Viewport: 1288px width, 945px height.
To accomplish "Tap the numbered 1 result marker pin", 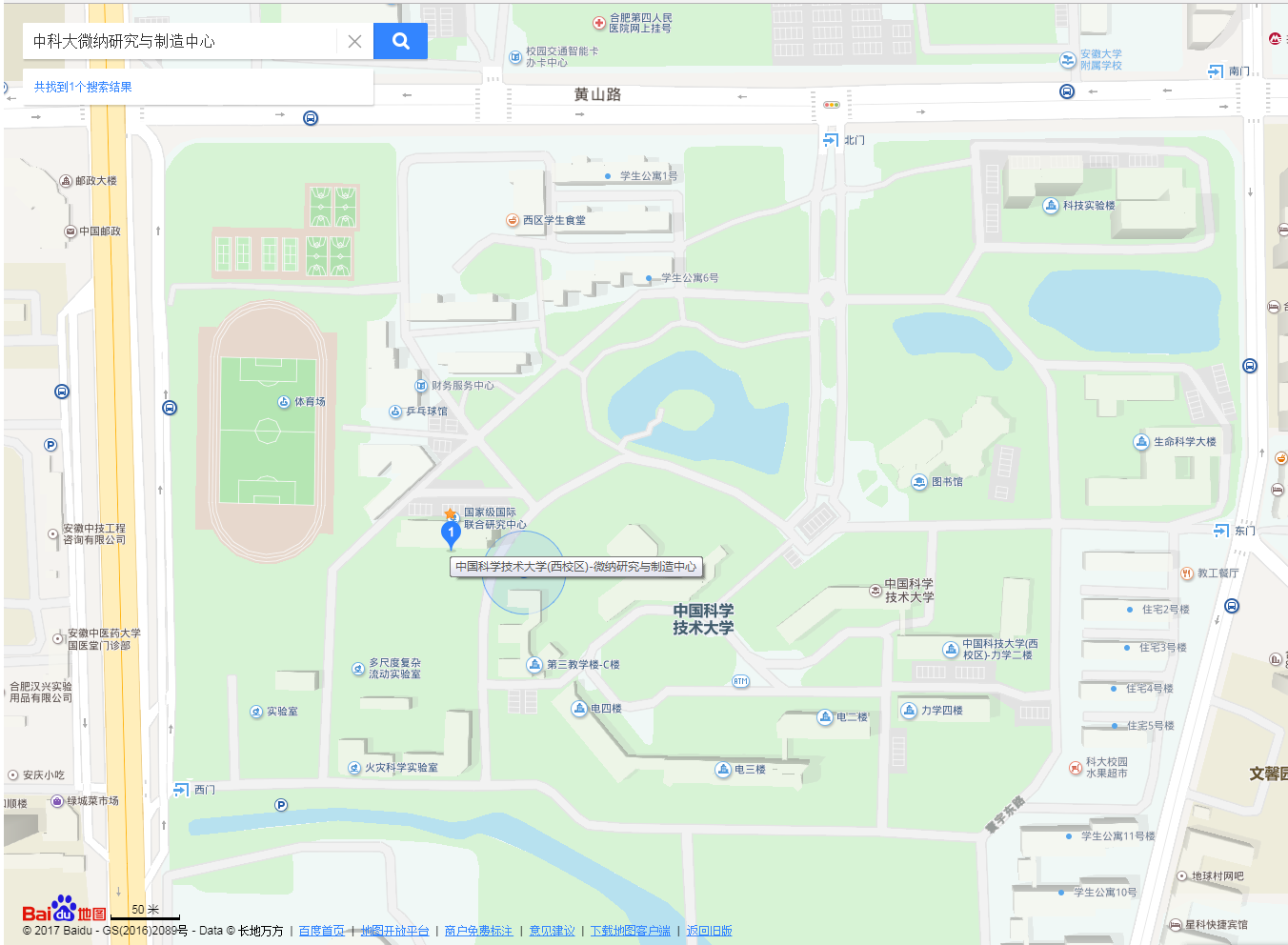I will tap(451, 533).
